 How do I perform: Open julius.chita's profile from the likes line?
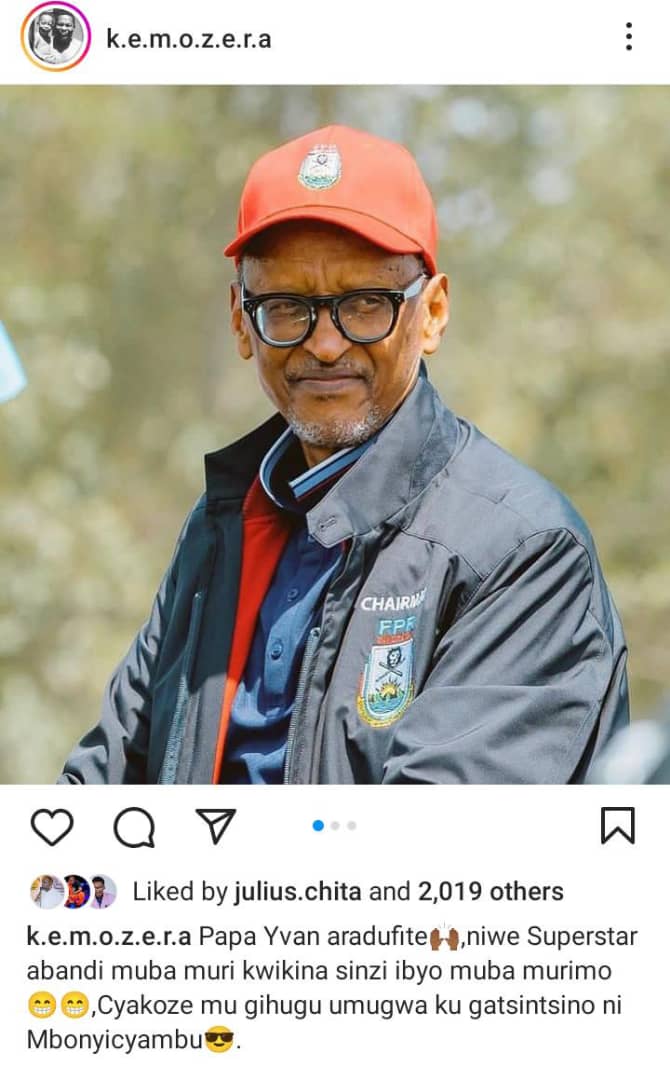pyautogui.click(x=297, y=891)
